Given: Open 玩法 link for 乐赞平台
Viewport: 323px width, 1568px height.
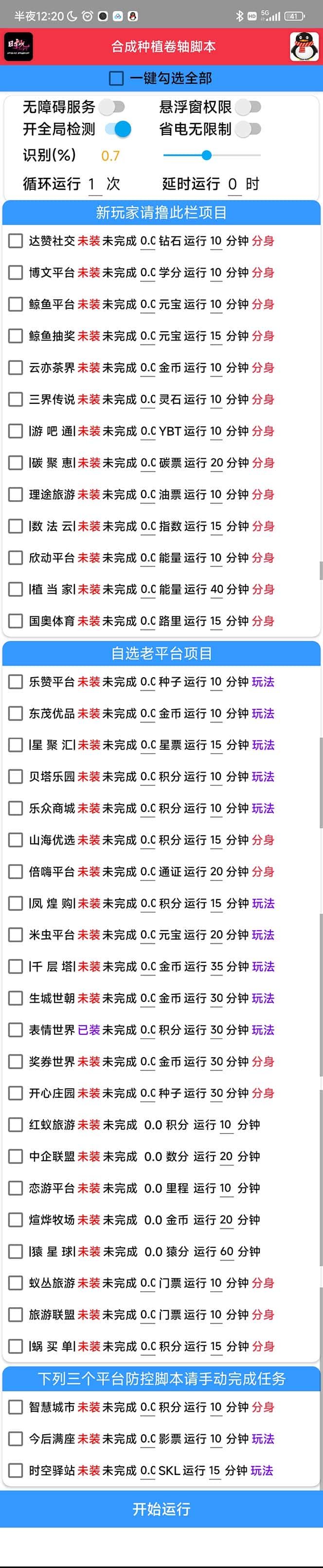Looking at the screenshot, I should [263, 682].
